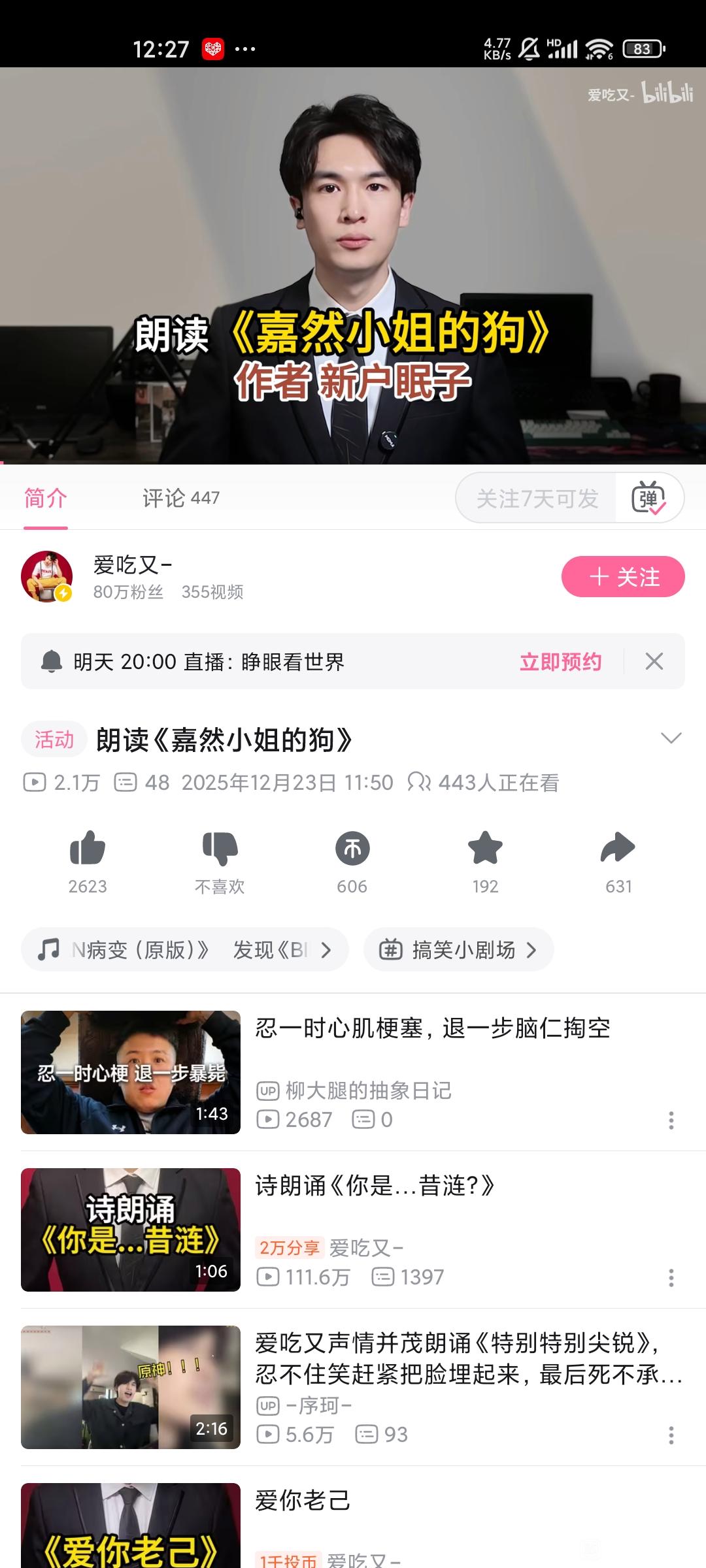Tap 立即预约 to reserve the livestream
706x1568 pixels.
coord(560,662)
